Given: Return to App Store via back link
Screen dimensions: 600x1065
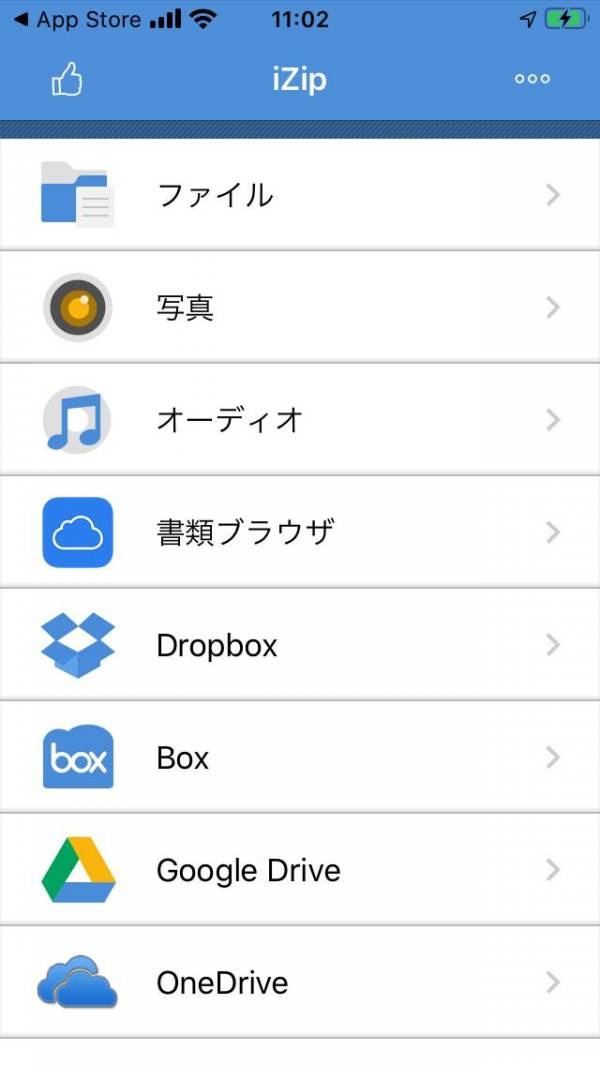Looking at the screenshot, I should (x=77, y=20).
